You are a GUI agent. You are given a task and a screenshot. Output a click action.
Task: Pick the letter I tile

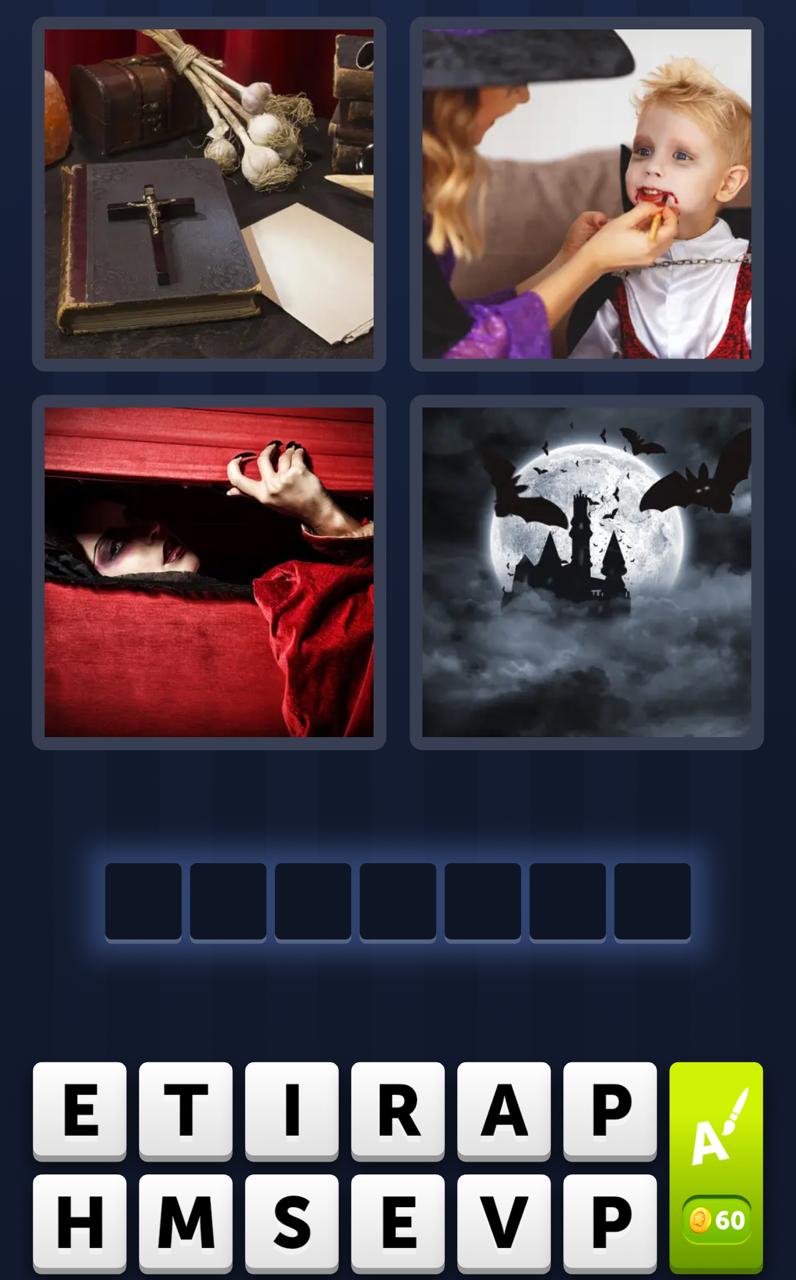pyautogui.click(x=291, y=1109)
